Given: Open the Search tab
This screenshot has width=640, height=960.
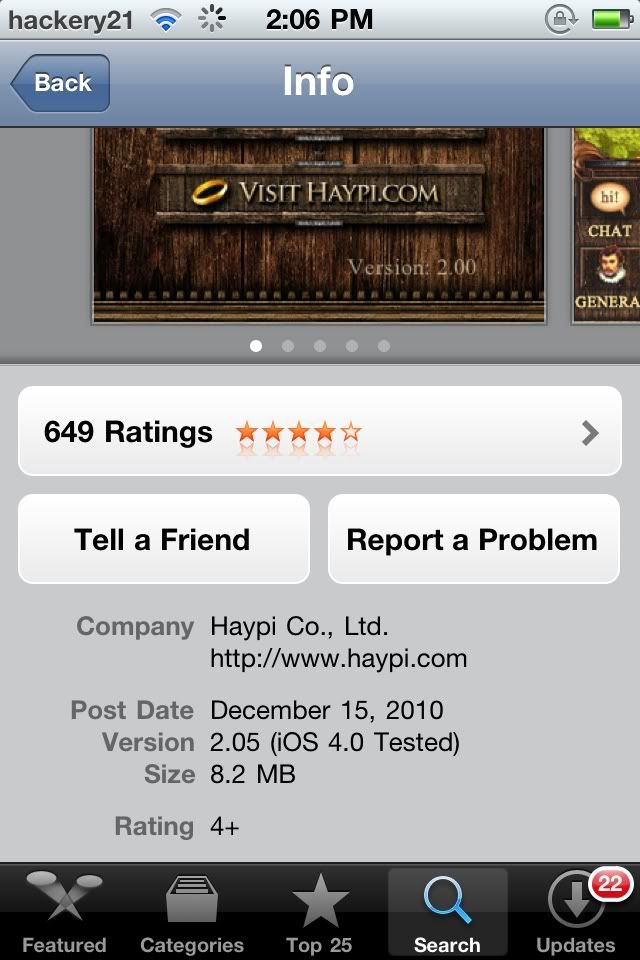Looking at the screenshot, I should [447, 912].
